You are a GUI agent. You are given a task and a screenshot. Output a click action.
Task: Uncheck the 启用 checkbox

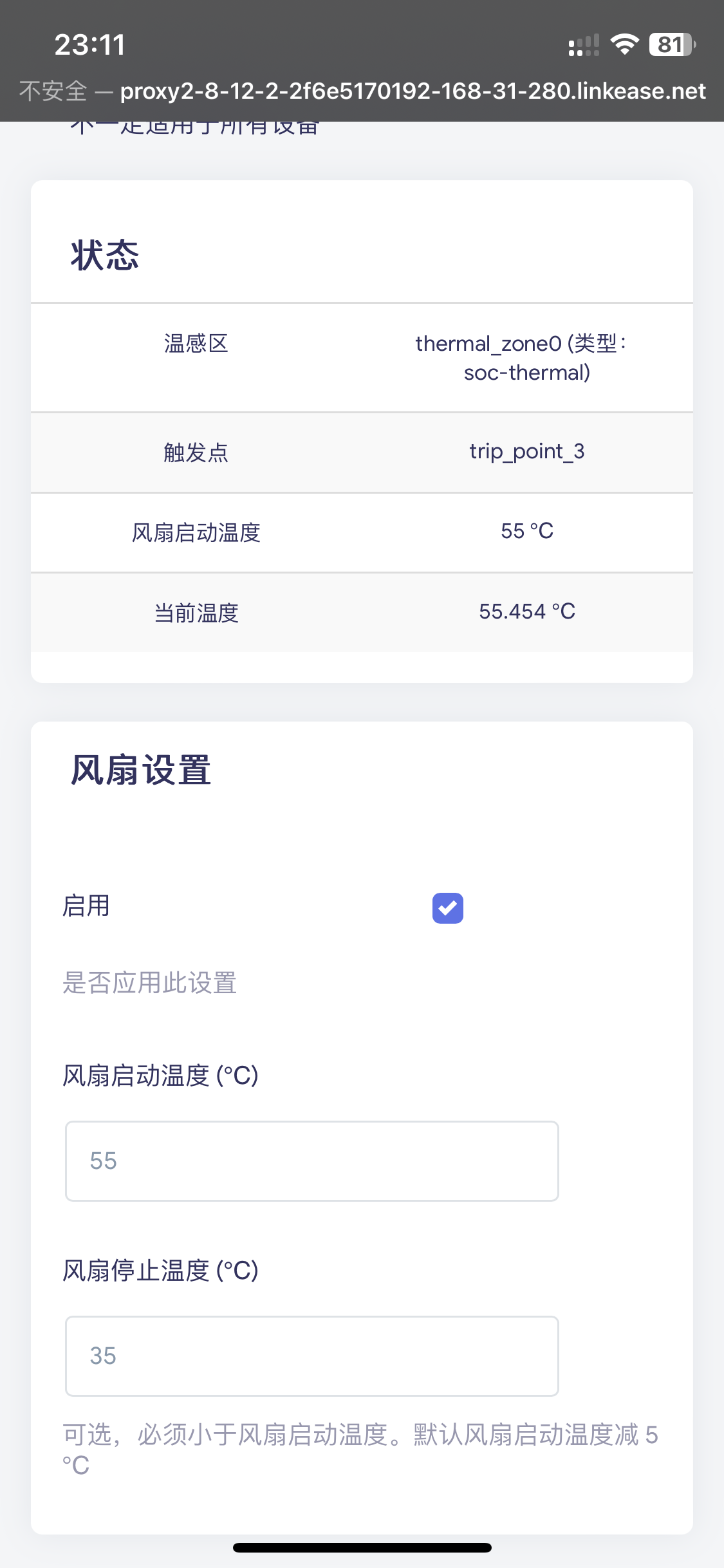(x=447, y=908)
